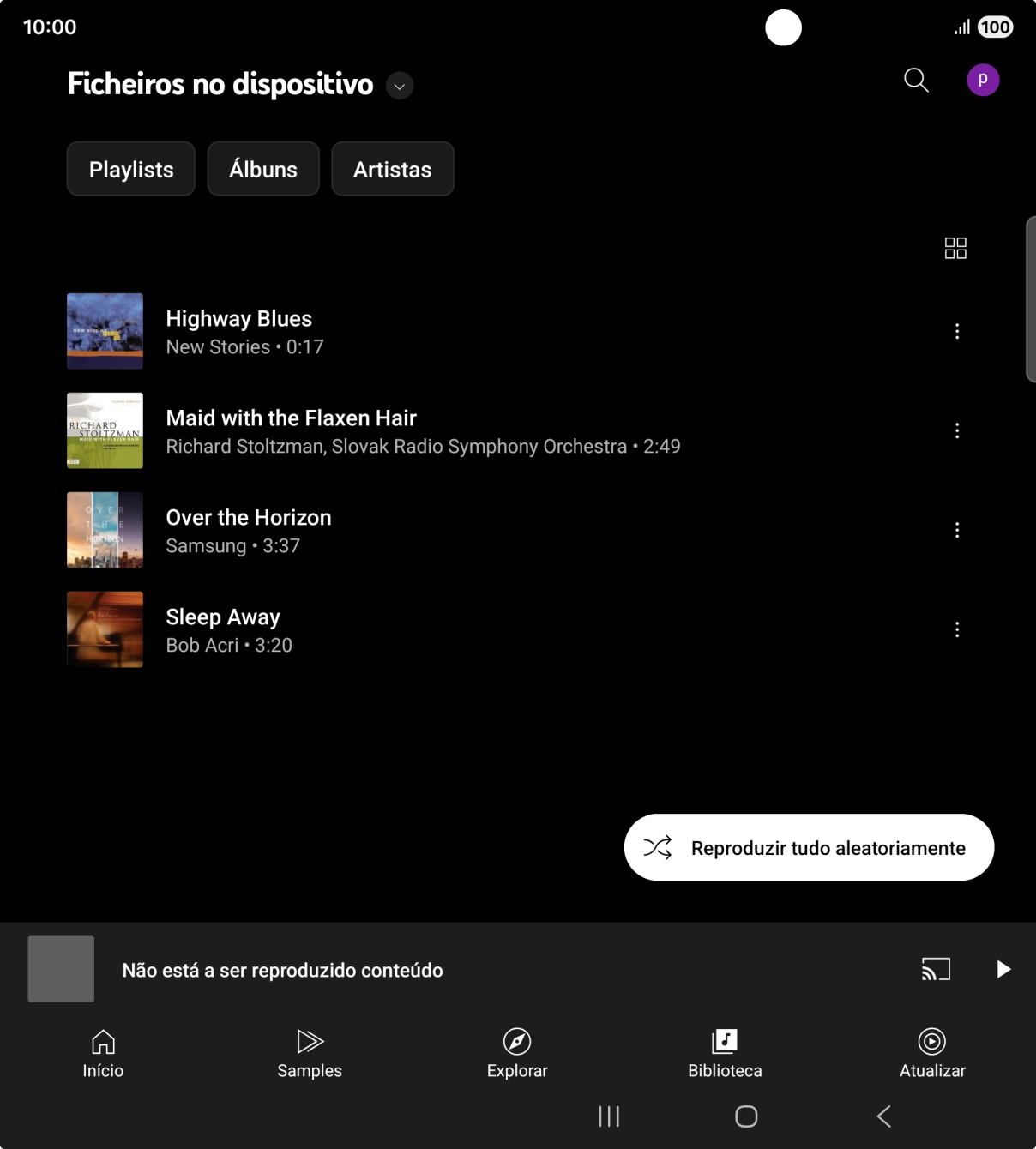Image resolution: width=1036 pixels, height=1149 pixels.
Task: Switch to grid view layout
Action: click(955, 248)
